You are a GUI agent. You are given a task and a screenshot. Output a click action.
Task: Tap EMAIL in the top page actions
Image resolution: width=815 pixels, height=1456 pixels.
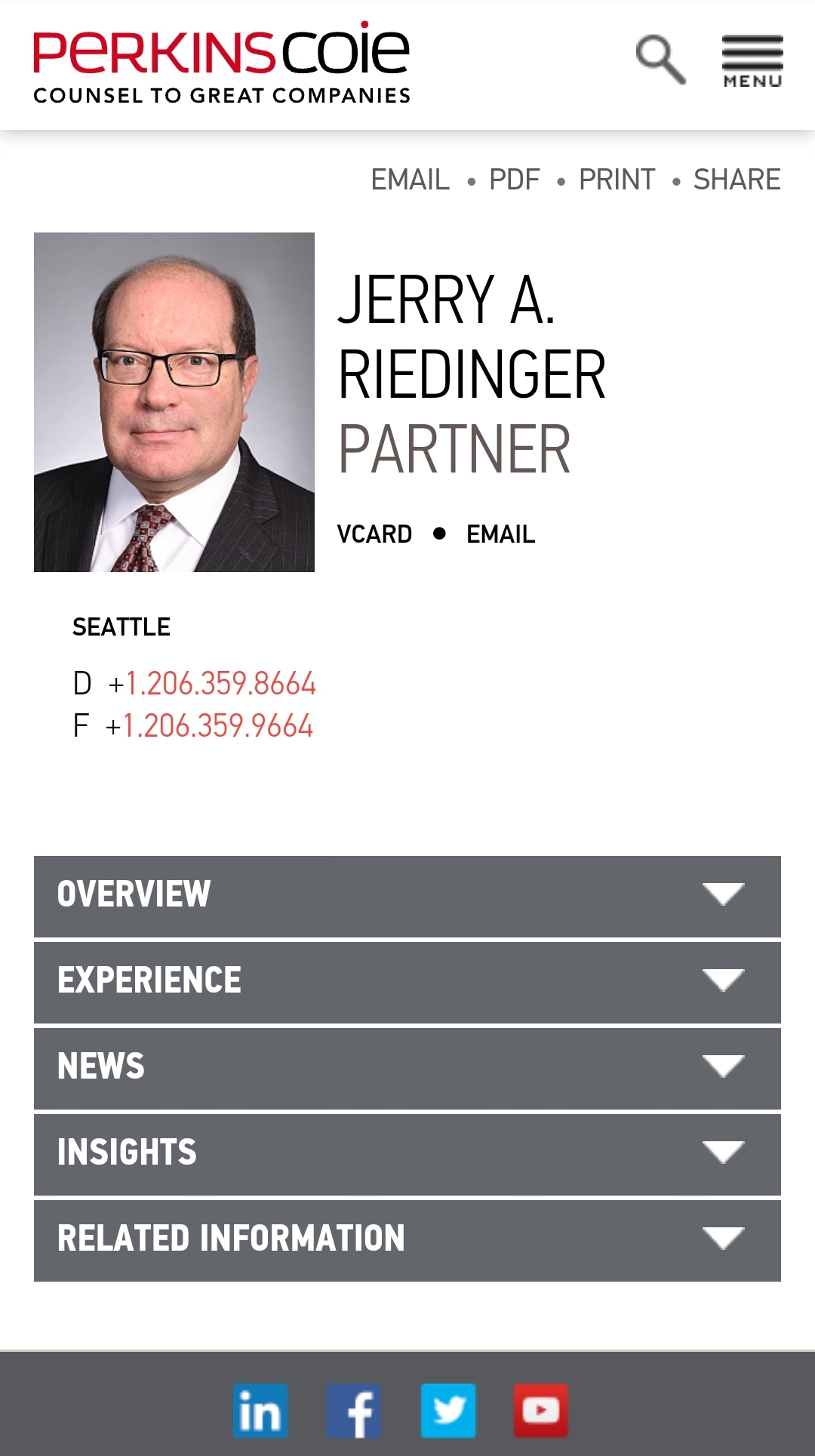coord(410,180)
